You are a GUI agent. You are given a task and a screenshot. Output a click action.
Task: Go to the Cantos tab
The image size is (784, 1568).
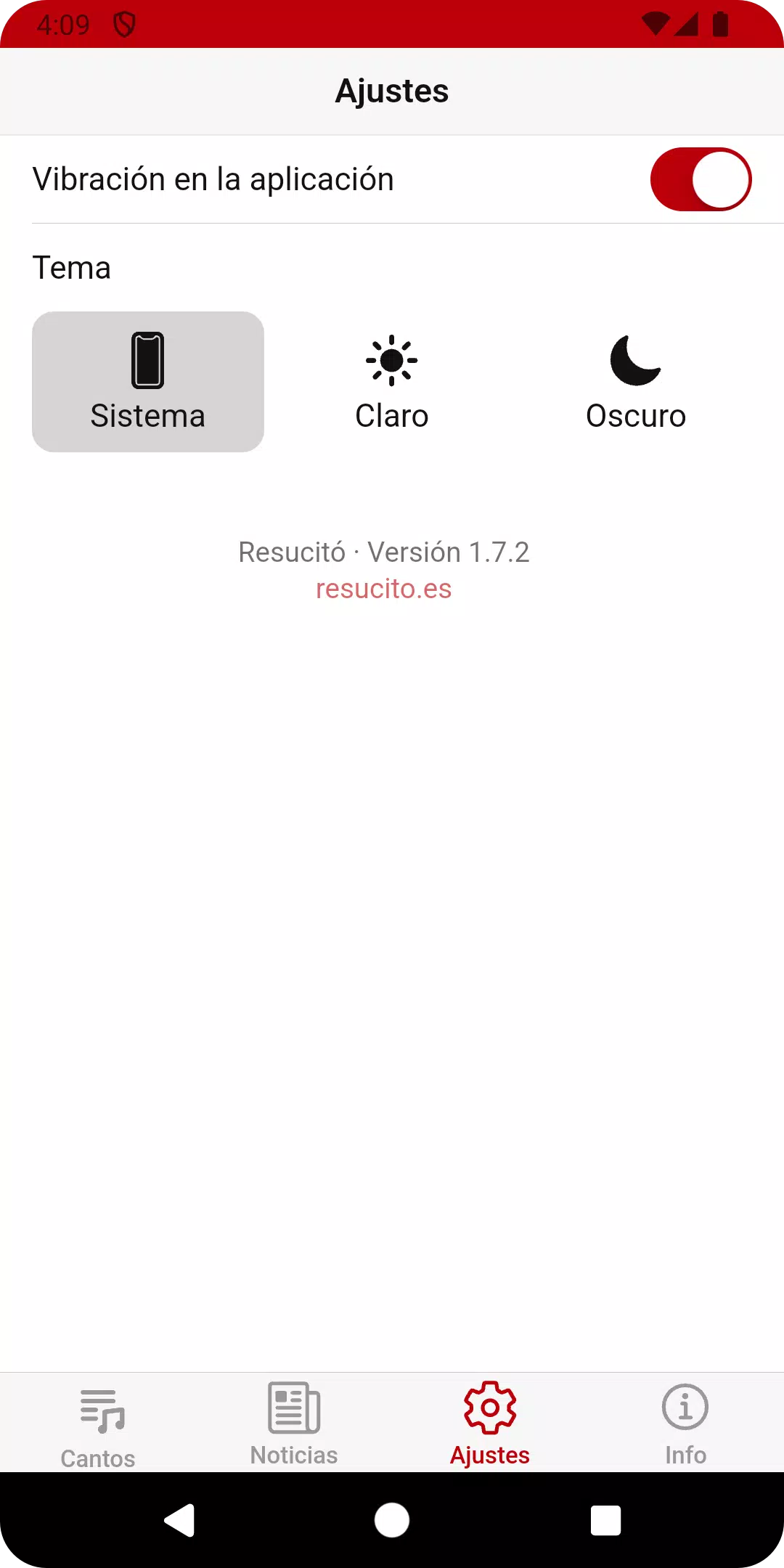pyautogui.click(x=98, y=1423)
